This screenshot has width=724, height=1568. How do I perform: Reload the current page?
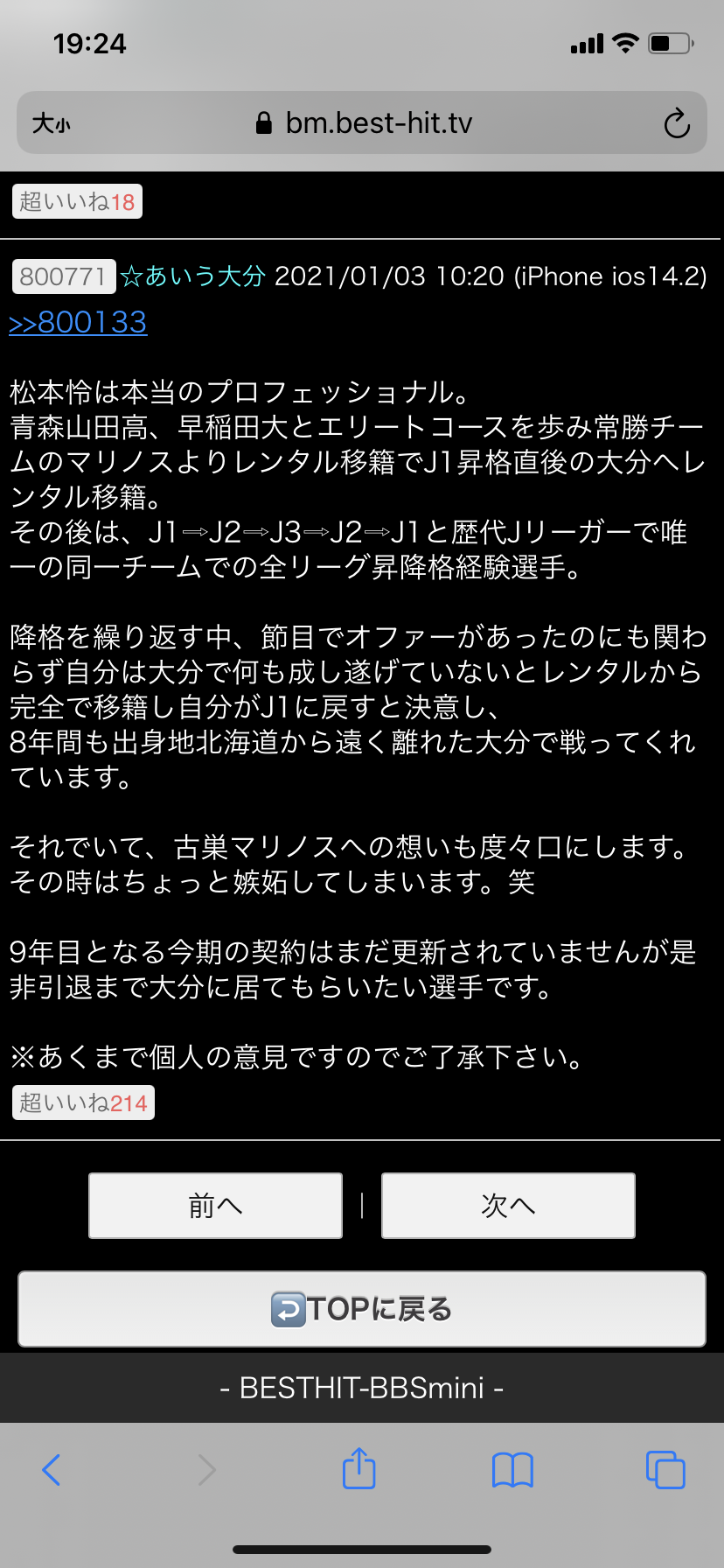pyautogui.click(x=676, y=124)
